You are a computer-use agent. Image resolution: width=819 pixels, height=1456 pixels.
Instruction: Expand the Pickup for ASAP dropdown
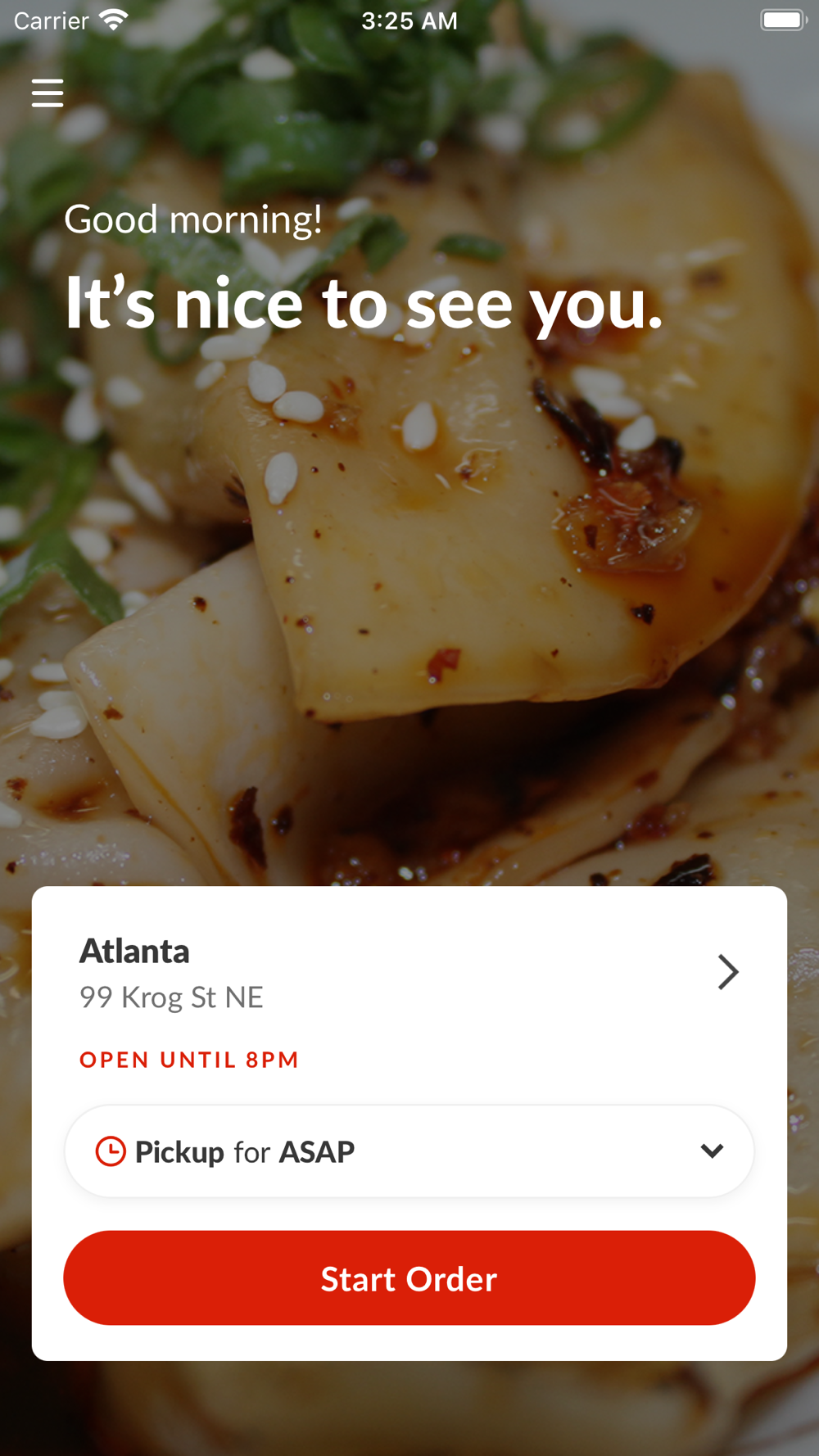[409, 1151]
